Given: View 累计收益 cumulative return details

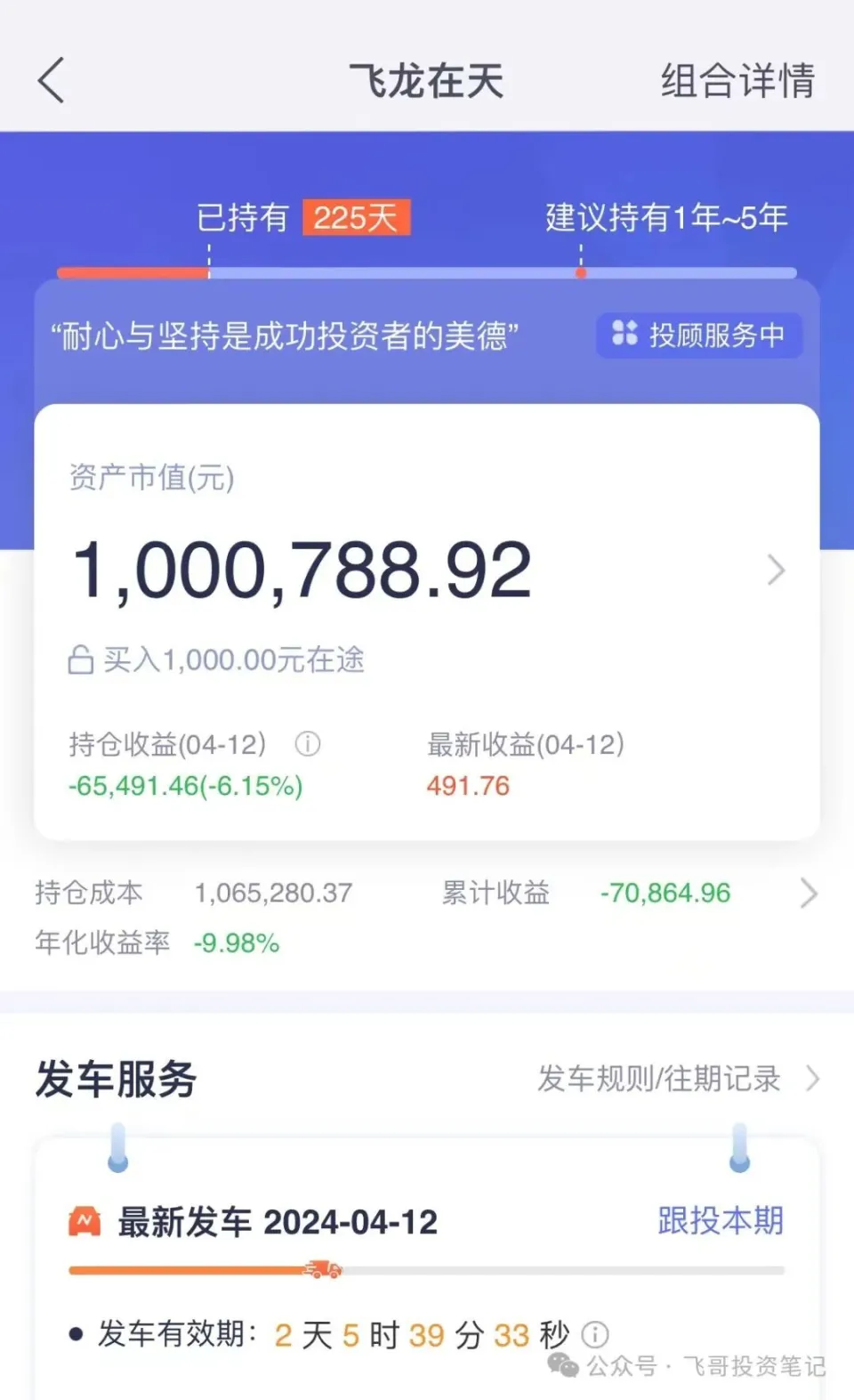Looking at the screenshot, I should [808, 893].
